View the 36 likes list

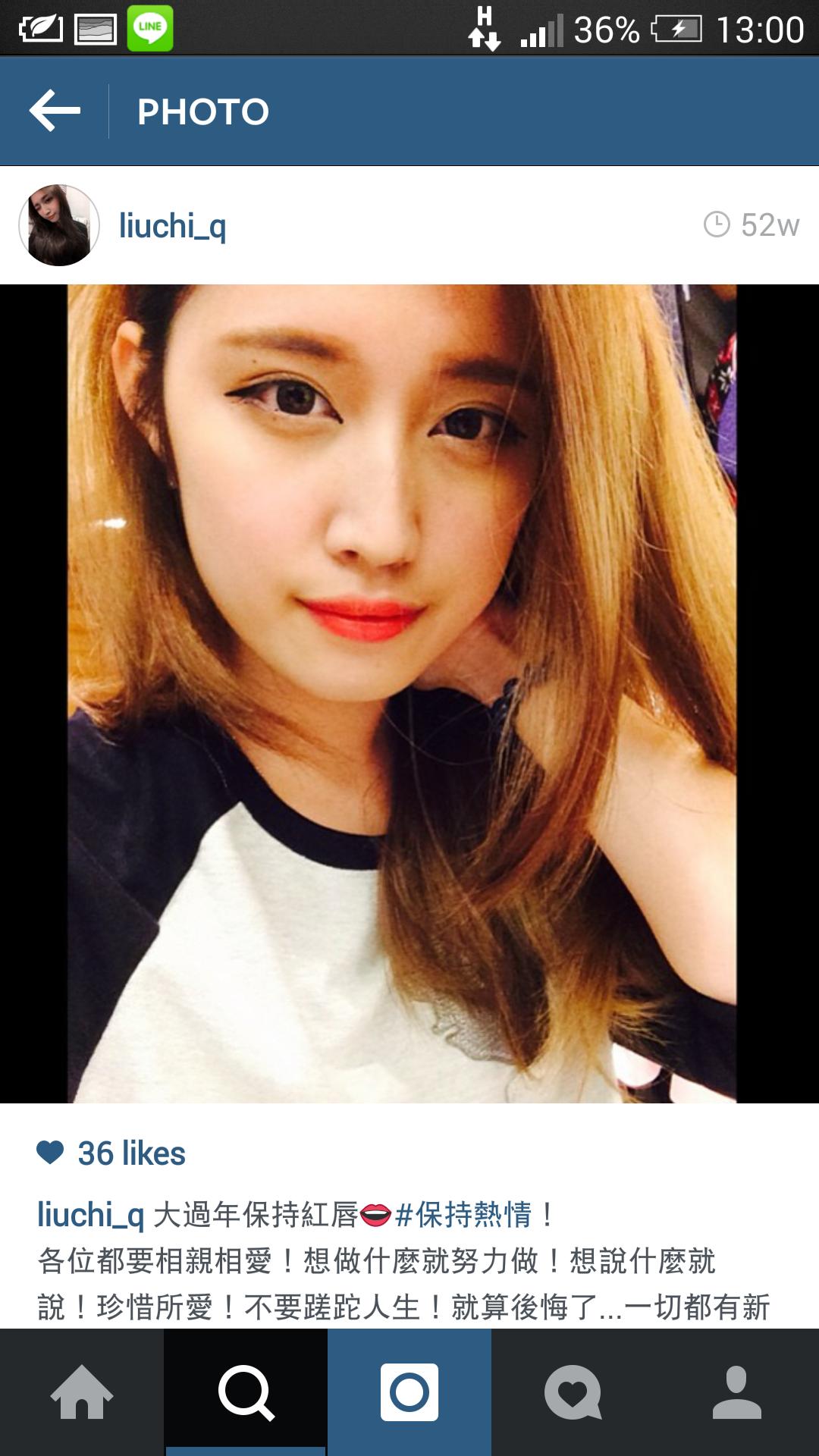point(131,1153)
